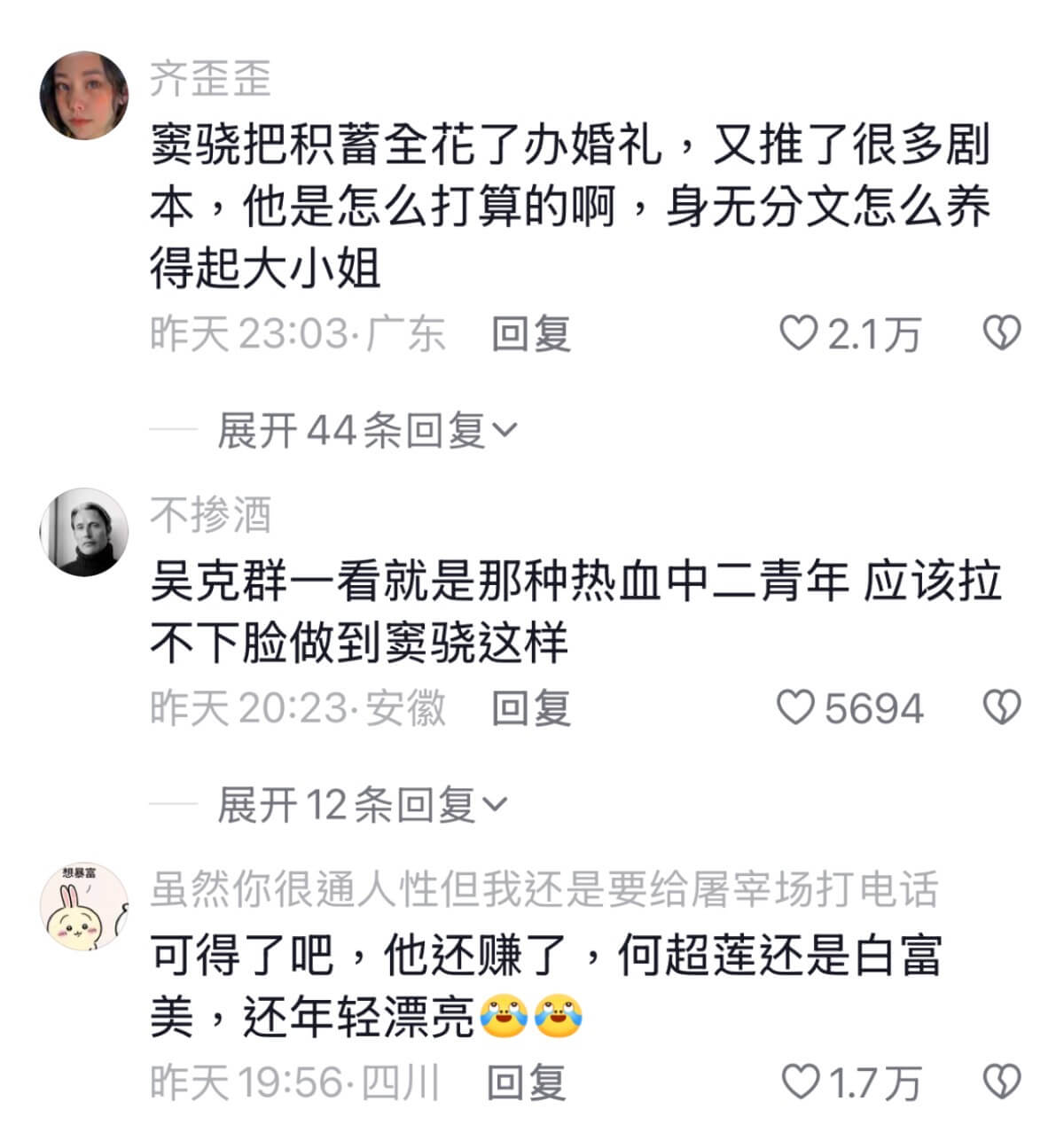The image size is (1064, 1133).
Task: Open 齐歪歪's profile avatar
Action: click(84, 96)
